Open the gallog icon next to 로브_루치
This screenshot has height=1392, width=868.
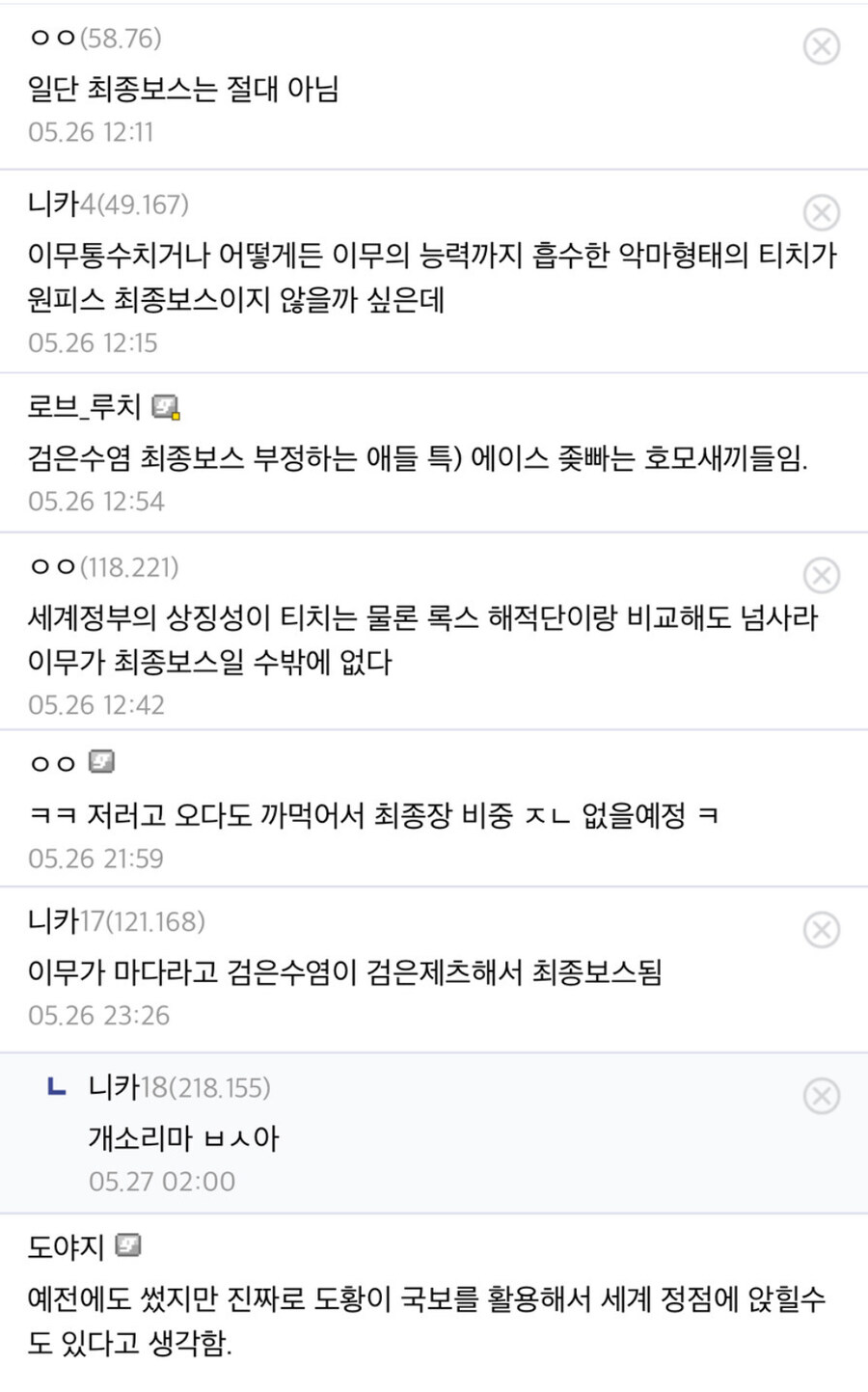pos(166,408)
